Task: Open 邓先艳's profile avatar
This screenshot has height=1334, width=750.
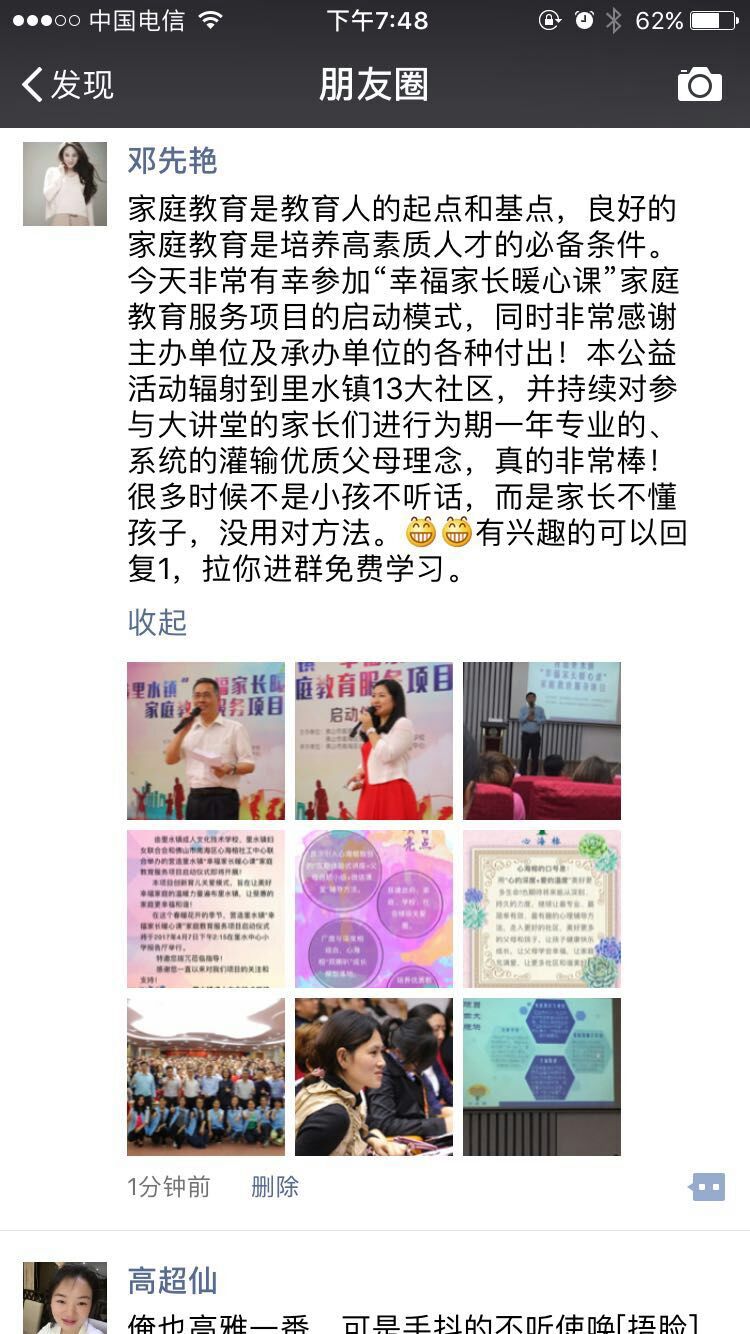Action: coord(65,184)
